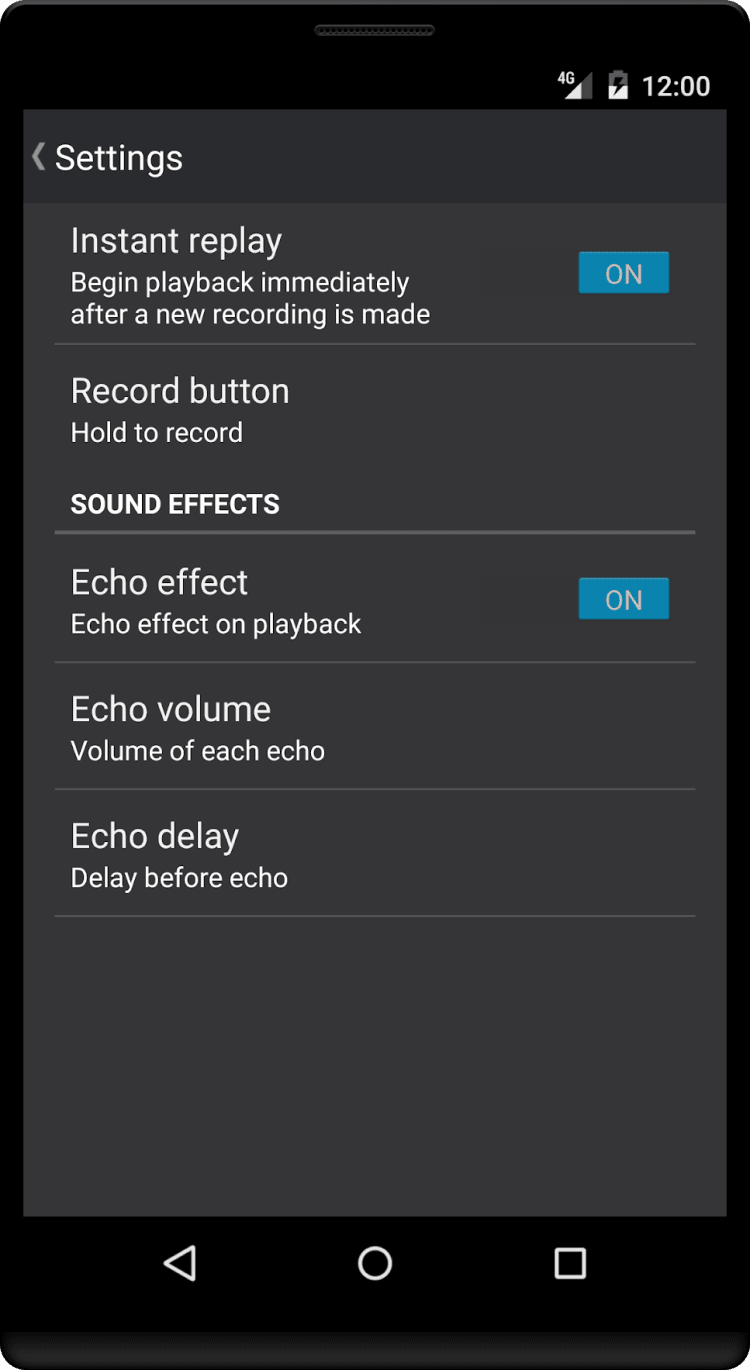750x1370 pixels.
Task: Open Echo volume setting
Action: pos(374,727)
